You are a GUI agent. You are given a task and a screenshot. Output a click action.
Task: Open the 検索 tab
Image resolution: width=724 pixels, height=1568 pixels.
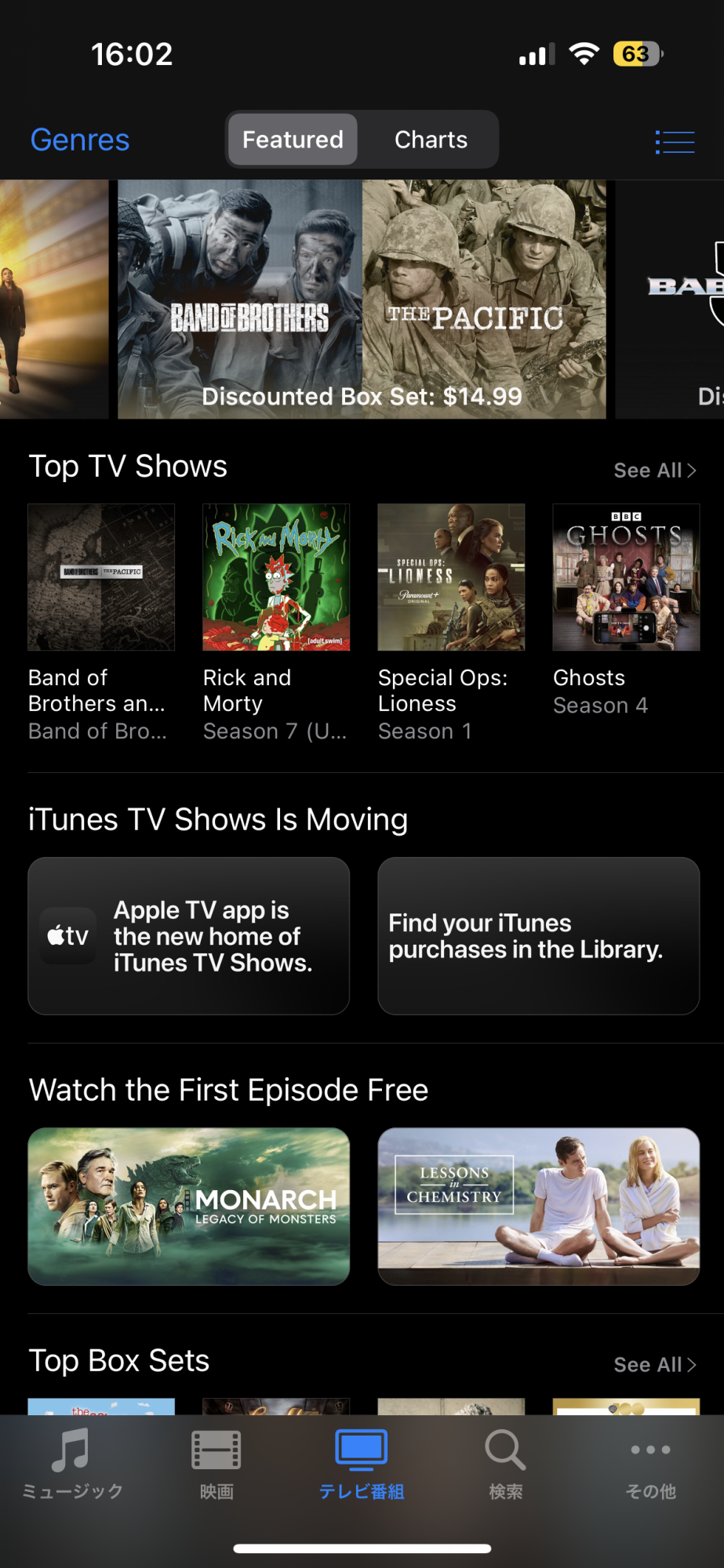[506, 1463]
